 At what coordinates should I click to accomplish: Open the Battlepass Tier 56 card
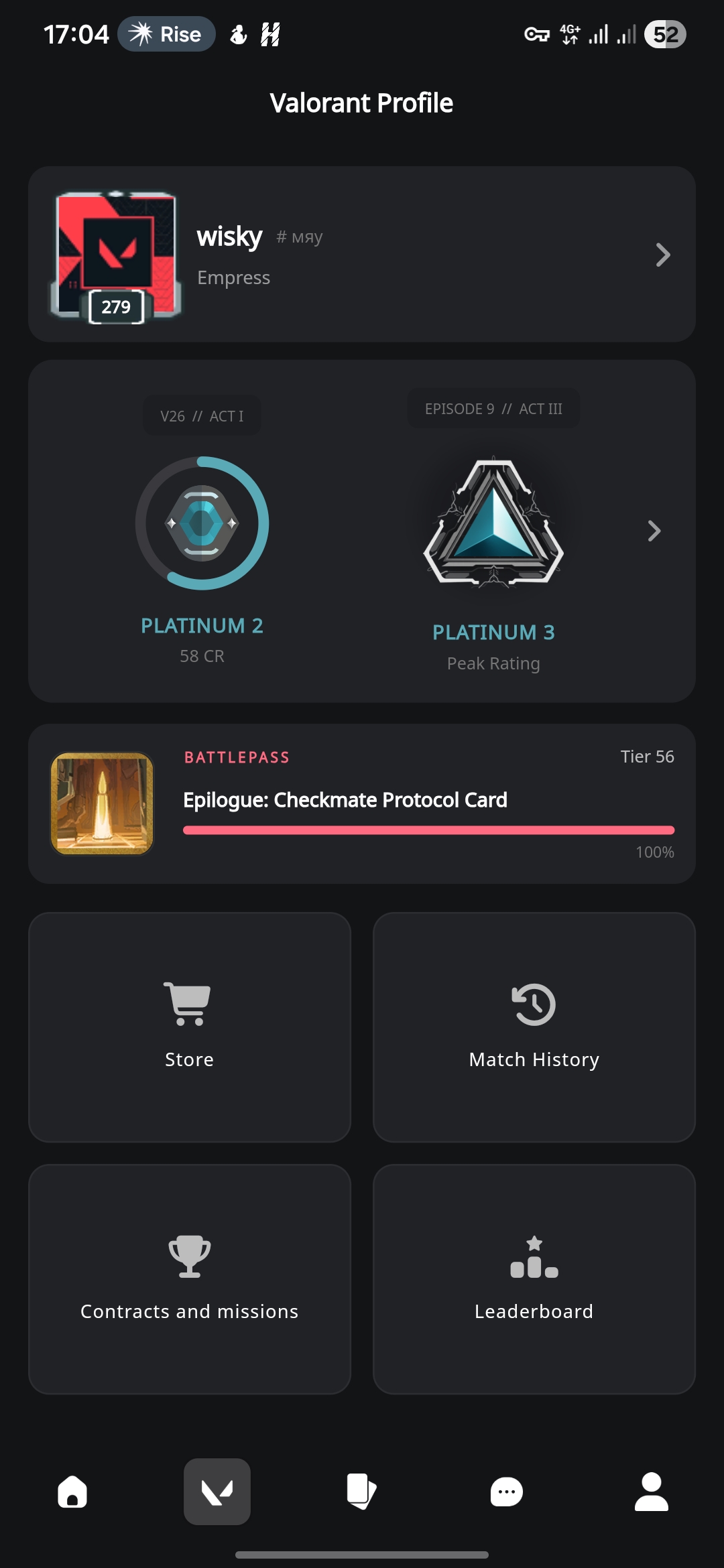(362, 803)
